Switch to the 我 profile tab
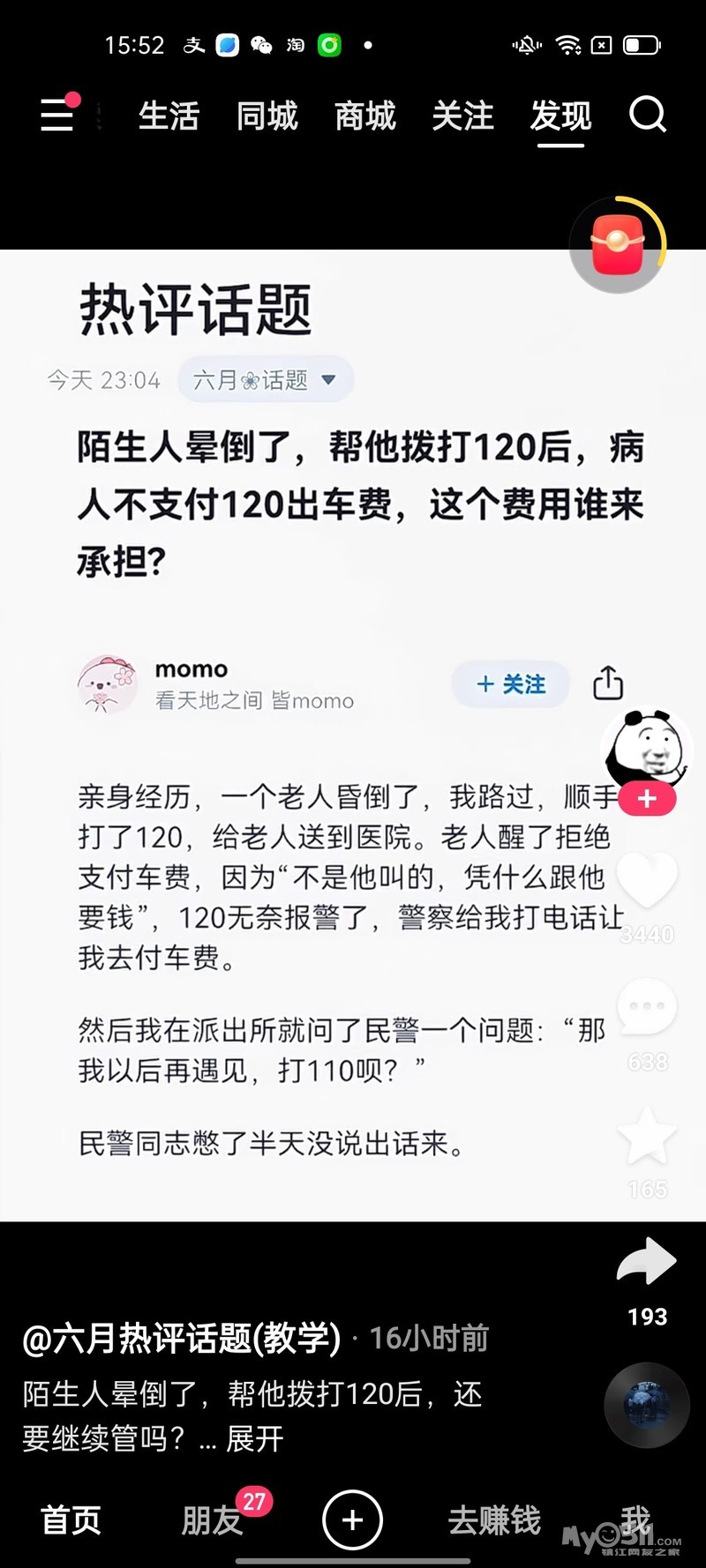Viewport: 706px width, 1568px height. pyautogui.click(x=635, y=1519)
